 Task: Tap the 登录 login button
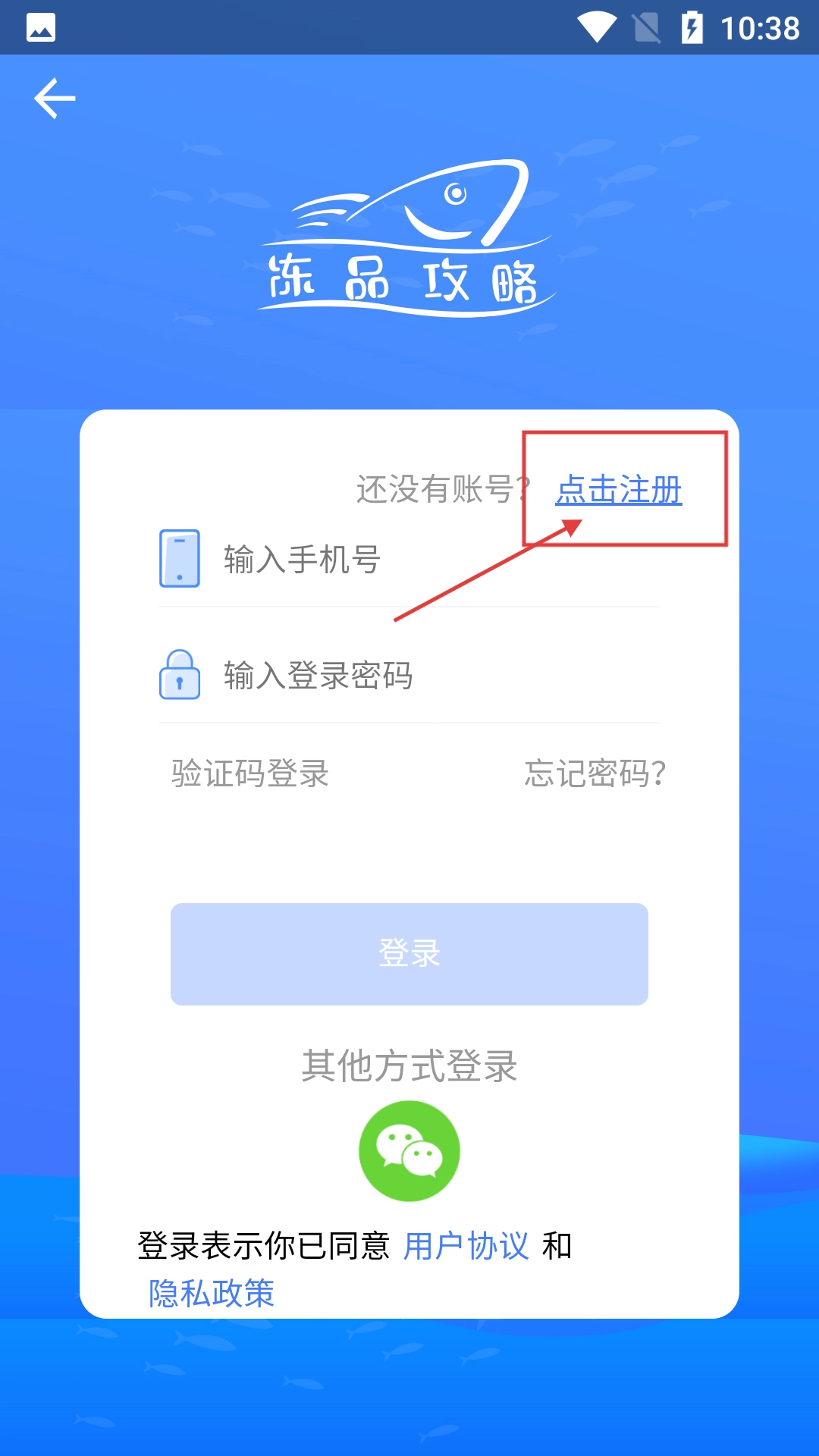(x=409, y=954)
